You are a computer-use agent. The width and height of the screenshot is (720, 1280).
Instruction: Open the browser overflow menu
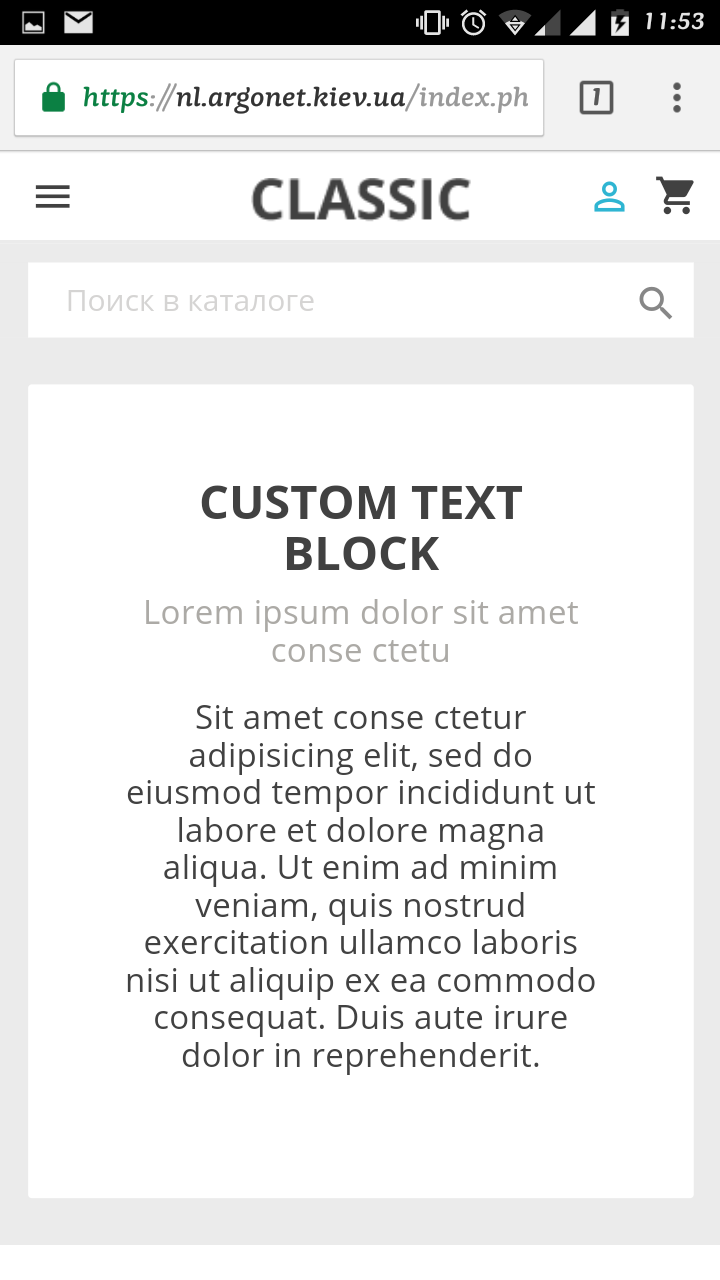point(677,97)
